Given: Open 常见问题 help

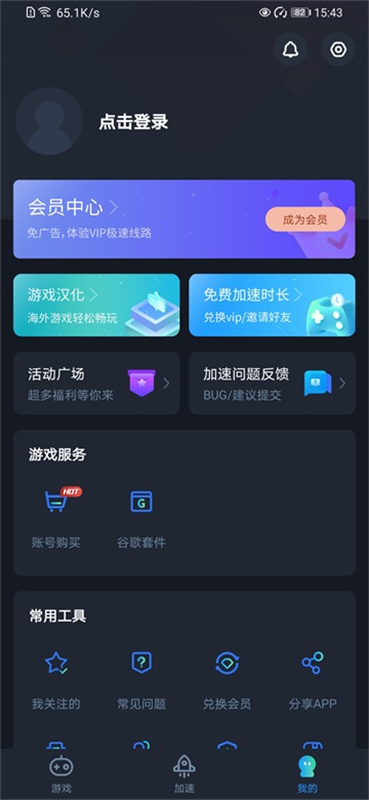Looking at the screenshot, I should click(141, 681).
